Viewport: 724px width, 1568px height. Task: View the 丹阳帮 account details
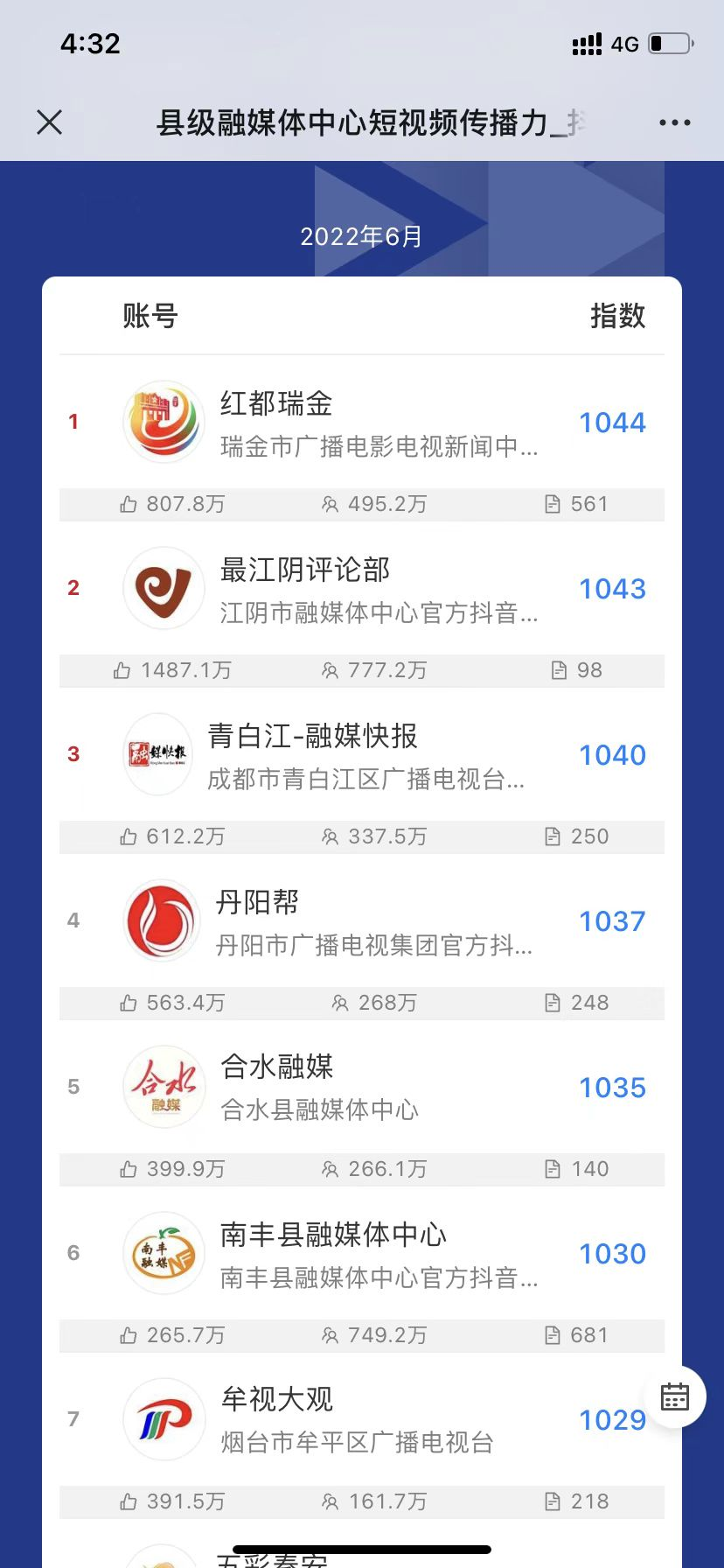pos(362,920)
